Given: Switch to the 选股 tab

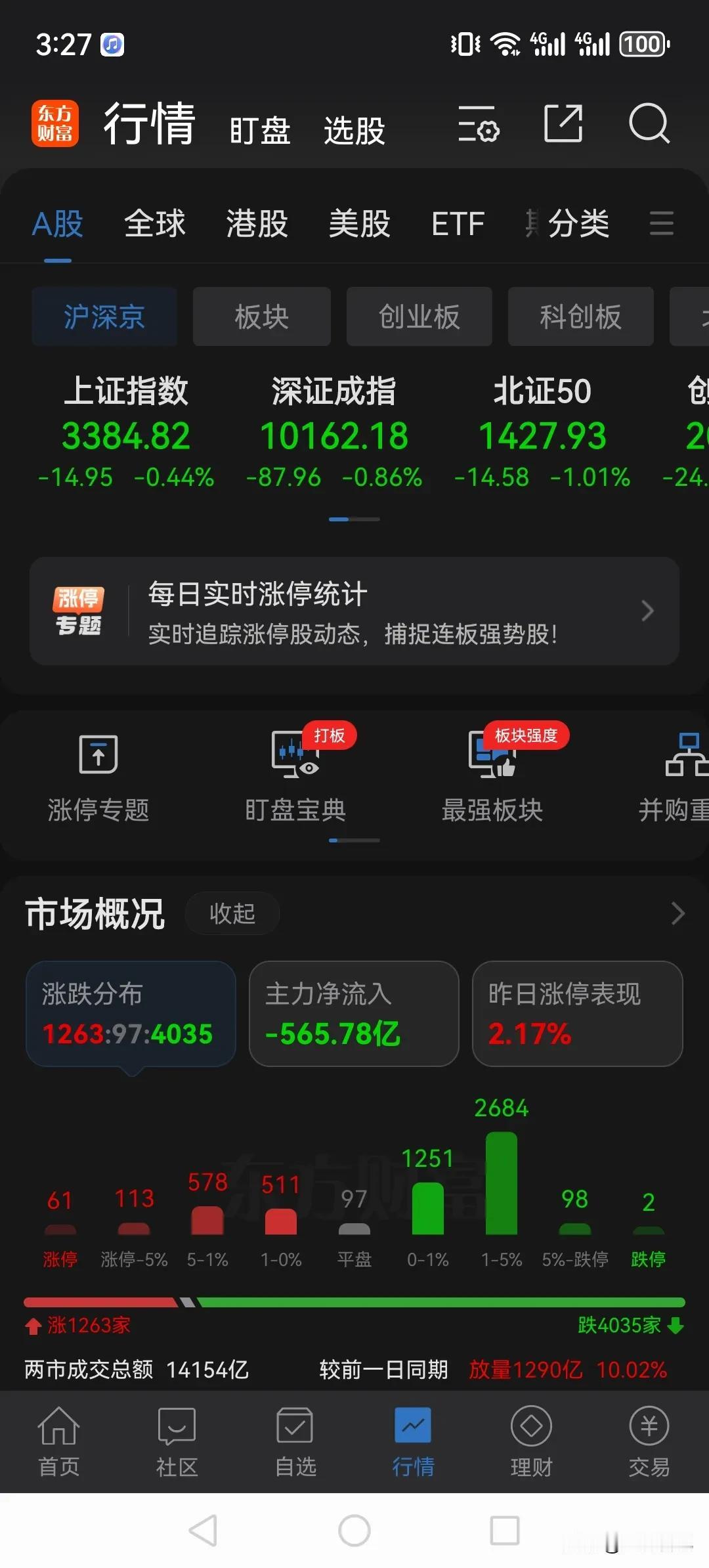Looking at the screenshot, I should (x=354, y=130).
